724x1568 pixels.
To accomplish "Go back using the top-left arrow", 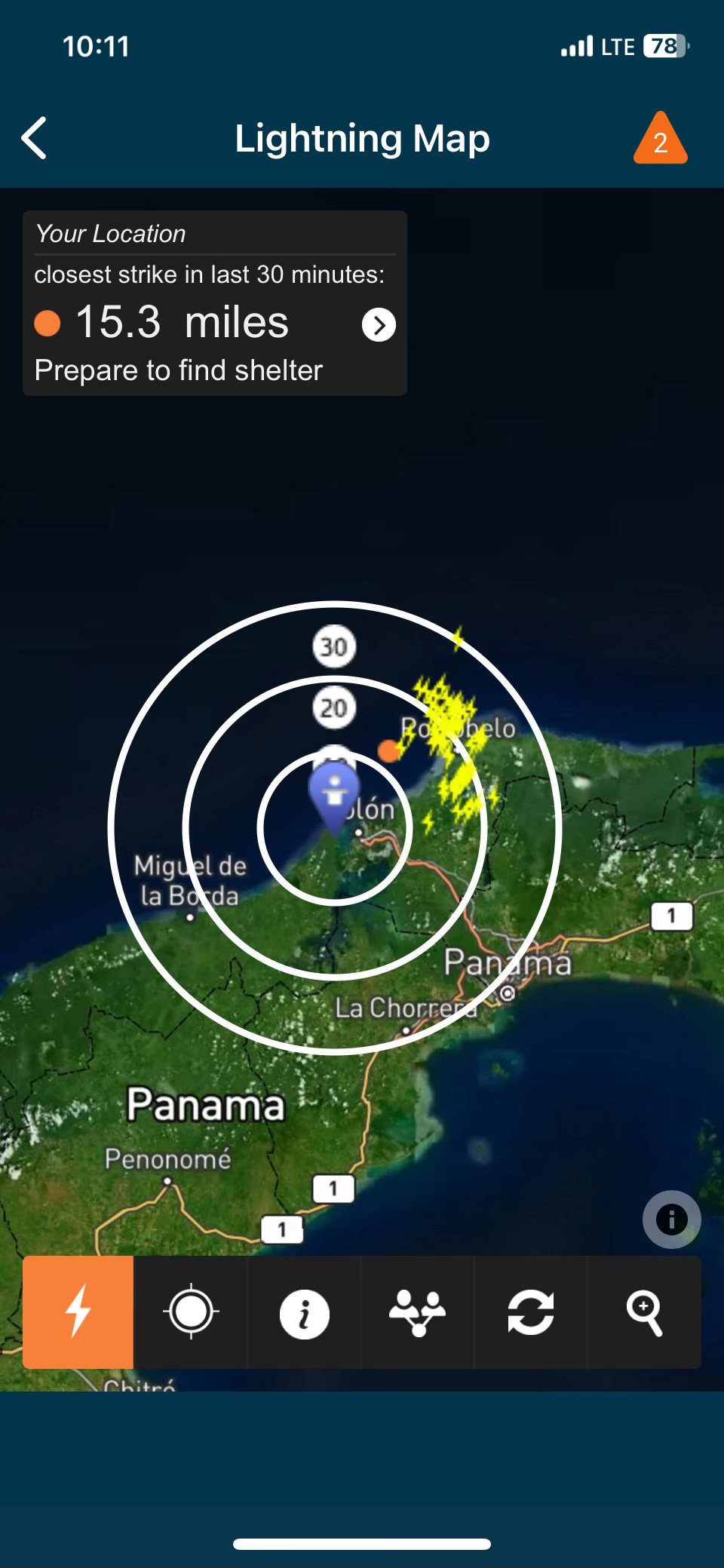I will (x=35, y=138).
